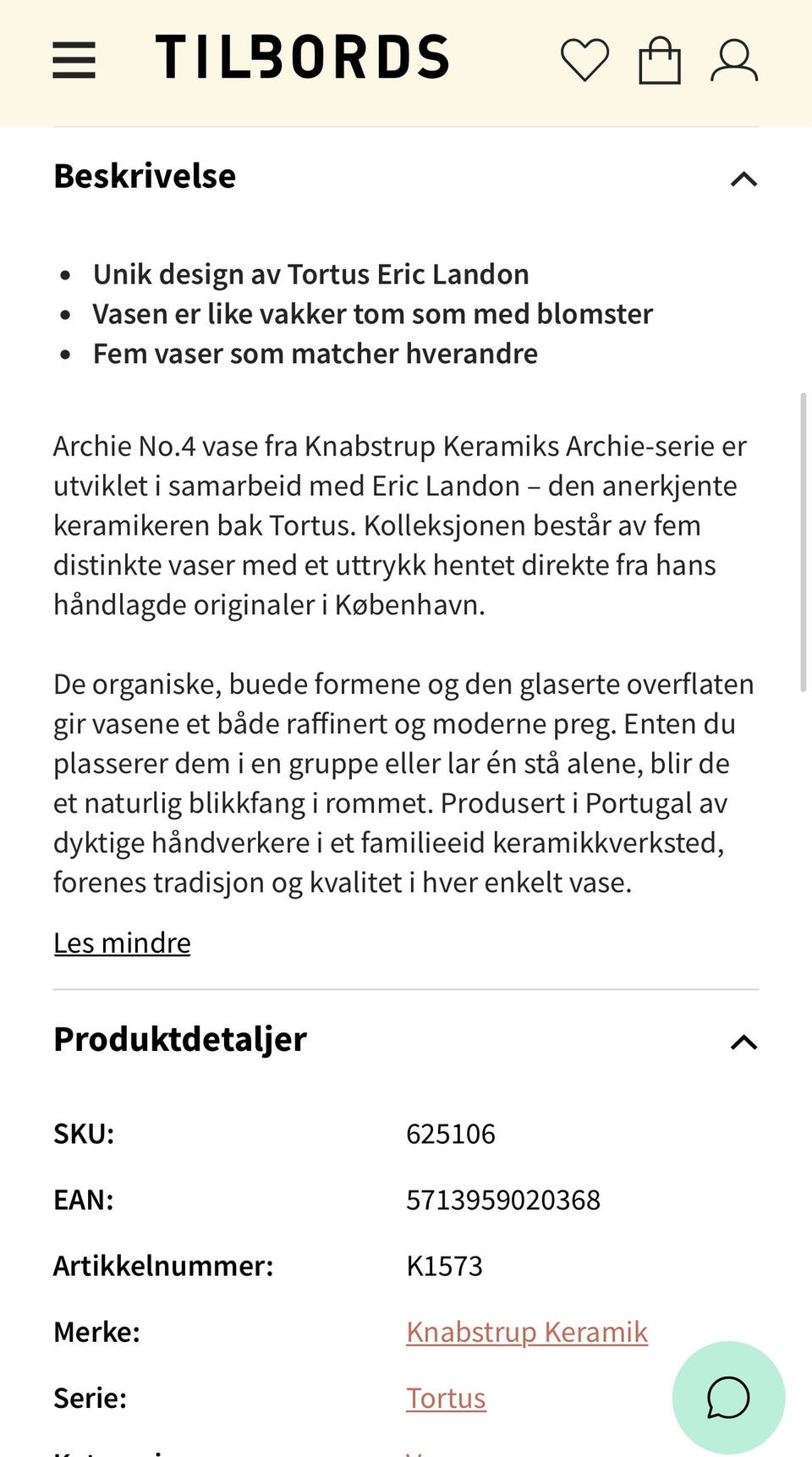Open the hamburger navigation menu
The width and height of the screenshot is (812, 1457).
(74, 59)
